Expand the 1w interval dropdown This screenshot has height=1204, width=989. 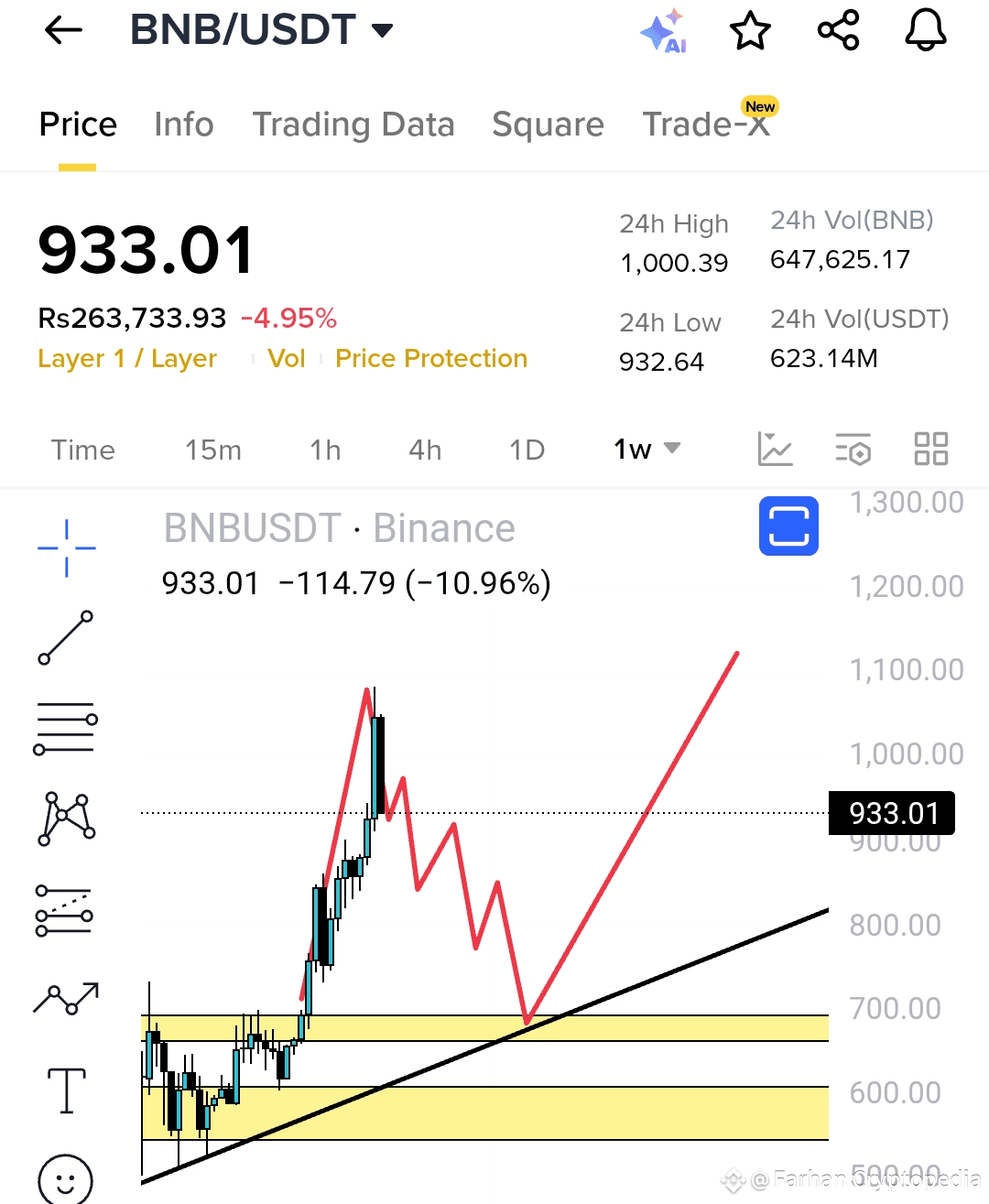(647, 450)
